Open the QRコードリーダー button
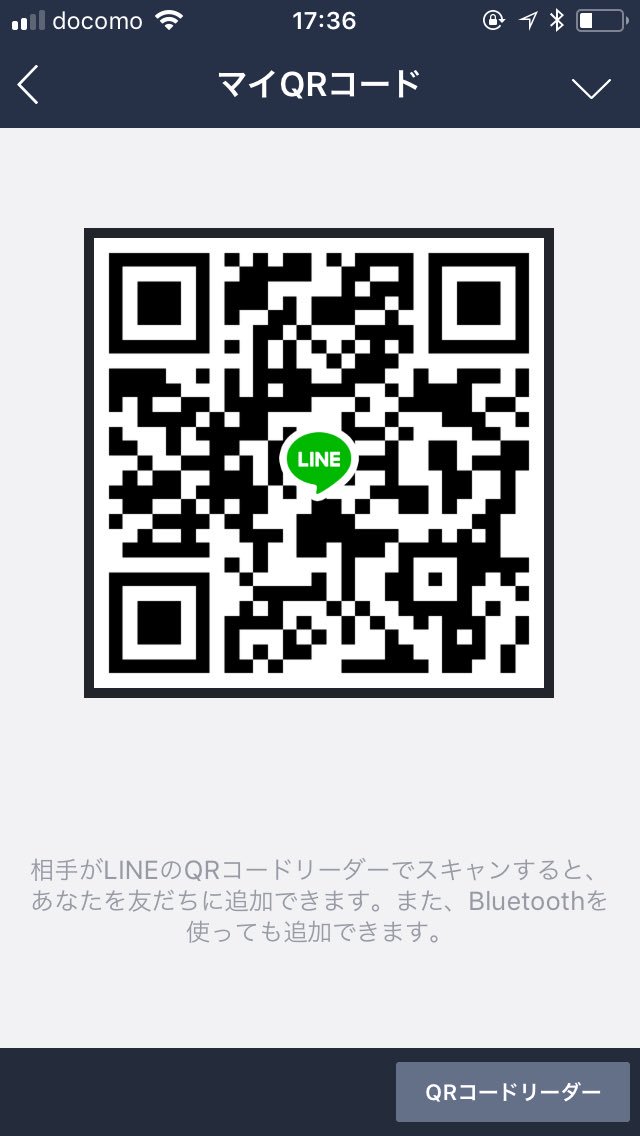The width and height of the screenshot is (640, 1136). tap(512, 1092)
